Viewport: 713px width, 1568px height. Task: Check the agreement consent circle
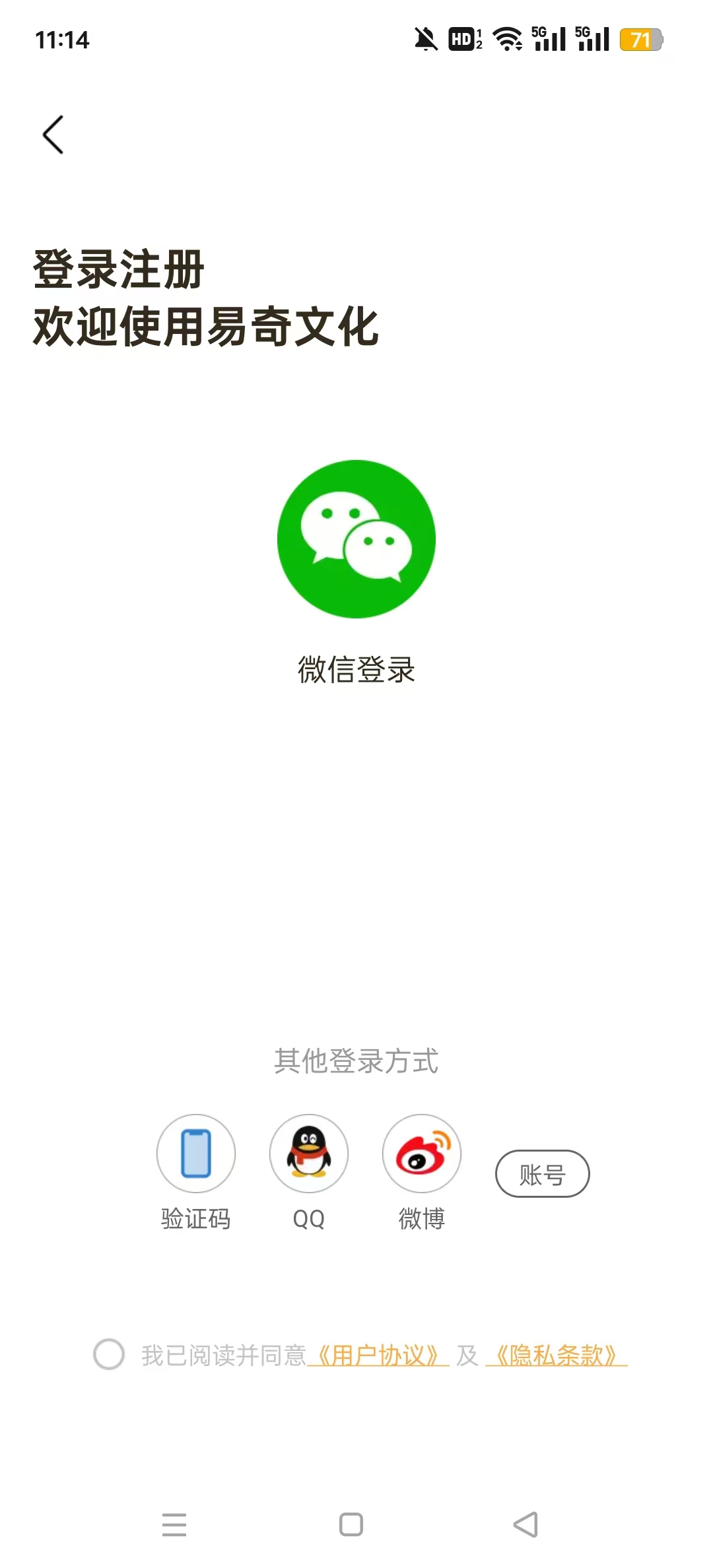109,1355
